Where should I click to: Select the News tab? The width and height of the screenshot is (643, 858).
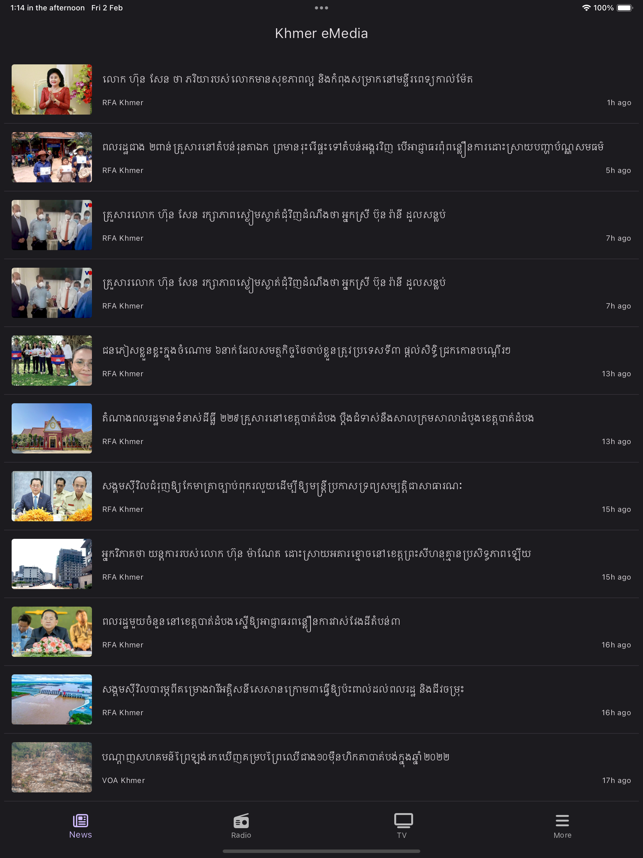(80, 825)
